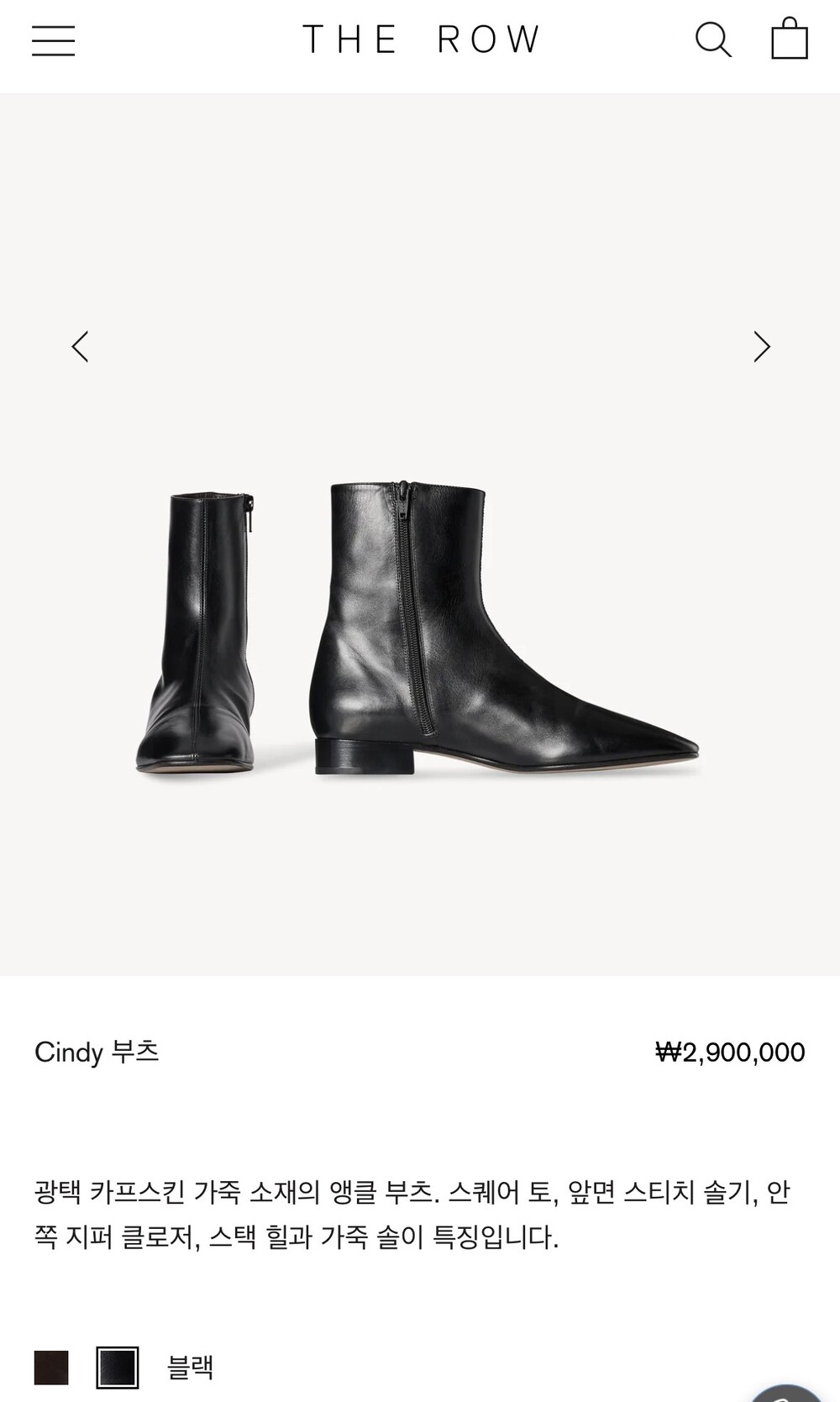Show the previous product image
840x1402 pixels.
(x=80, y=346)
